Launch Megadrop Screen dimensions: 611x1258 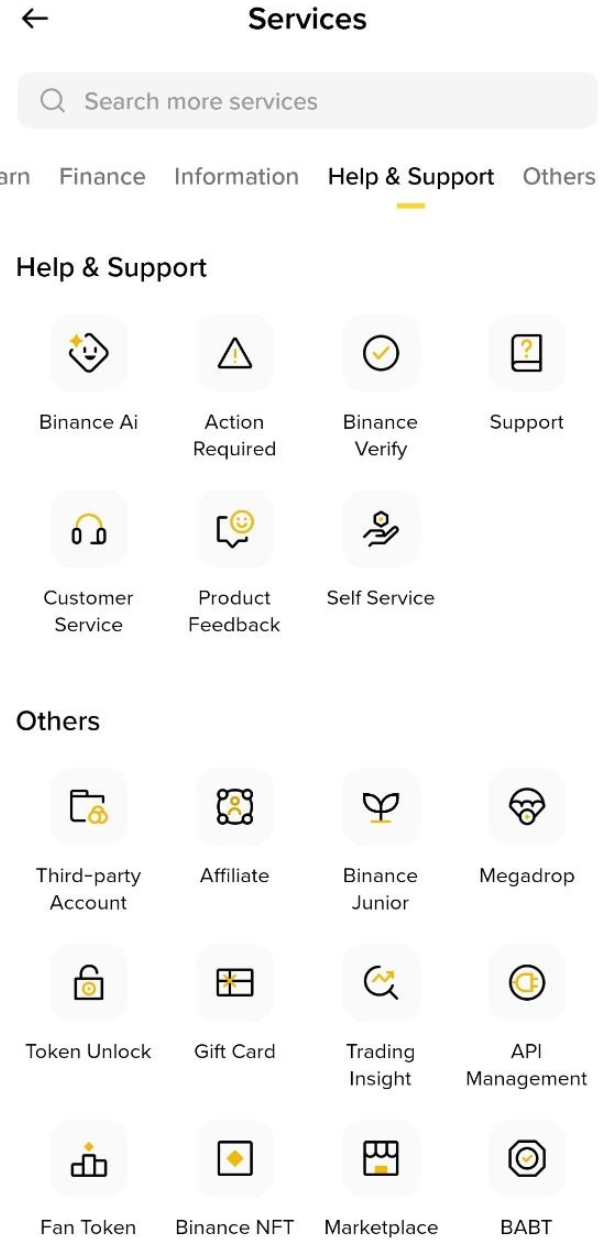click(526, 806)
